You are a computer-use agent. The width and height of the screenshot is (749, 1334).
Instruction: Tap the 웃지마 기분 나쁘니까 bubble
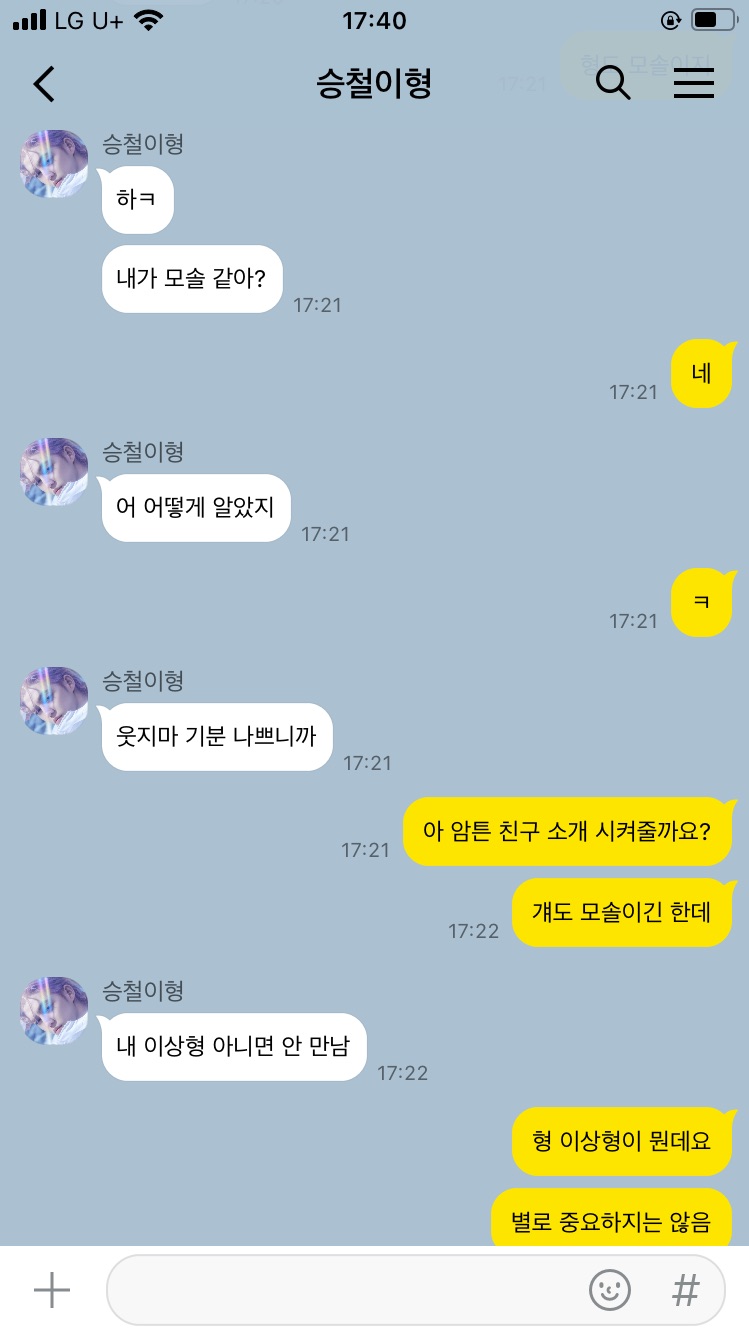(216, 737)
